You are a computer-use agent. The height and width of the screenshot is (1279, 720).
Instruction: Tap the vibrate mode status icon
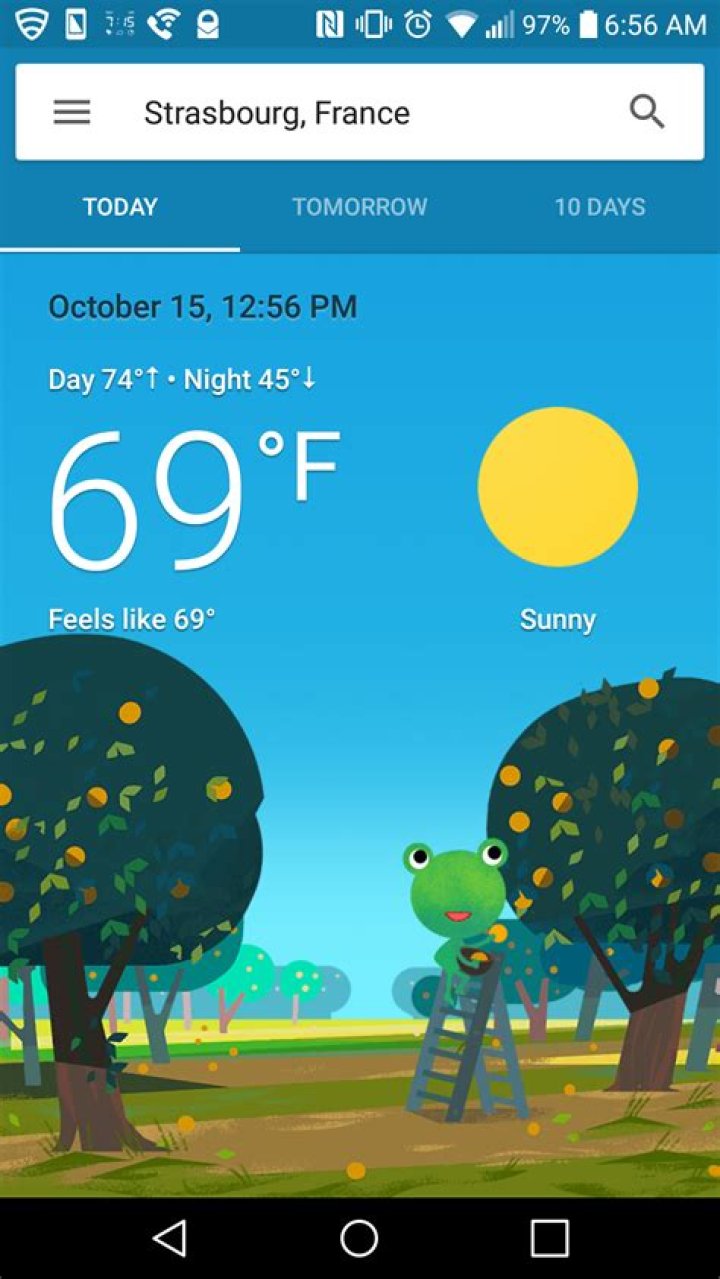coord(375,23)
